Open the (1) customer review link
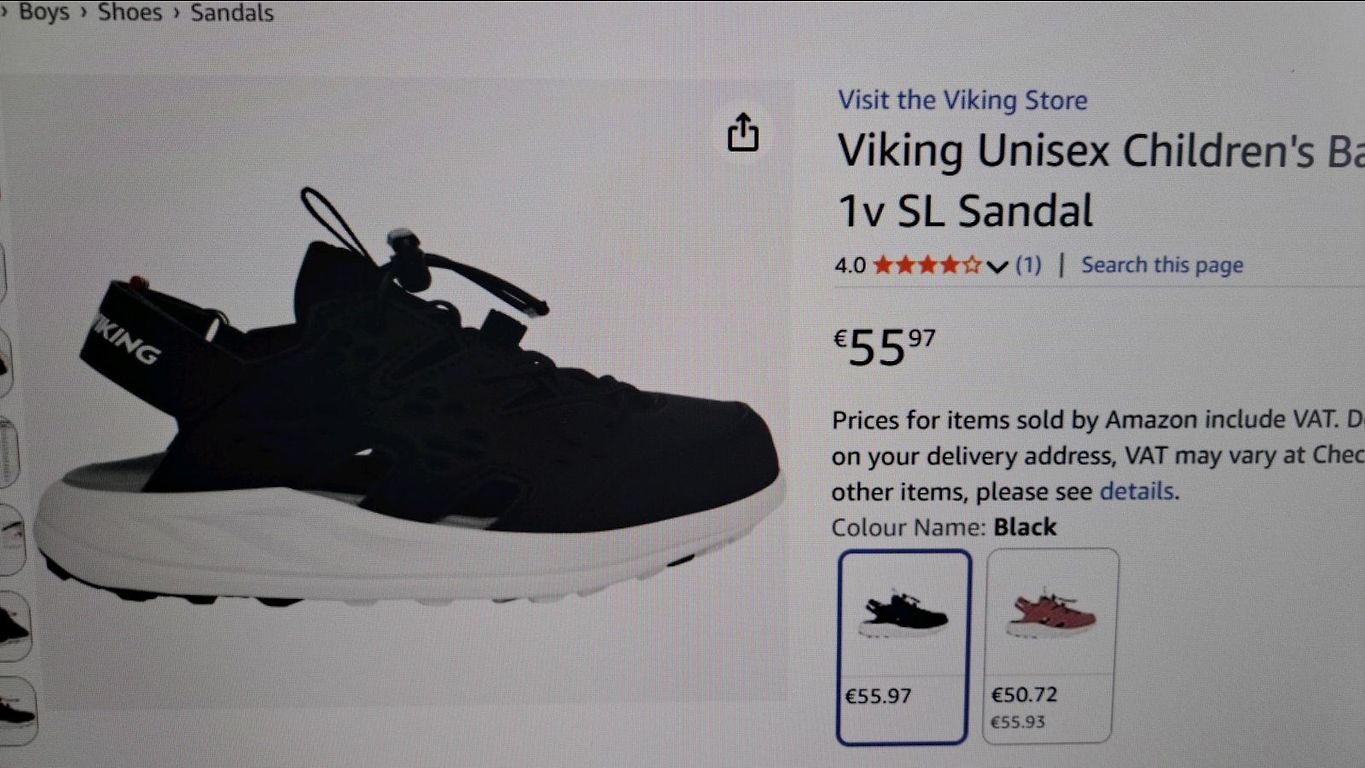 (x=1028, y=265)
